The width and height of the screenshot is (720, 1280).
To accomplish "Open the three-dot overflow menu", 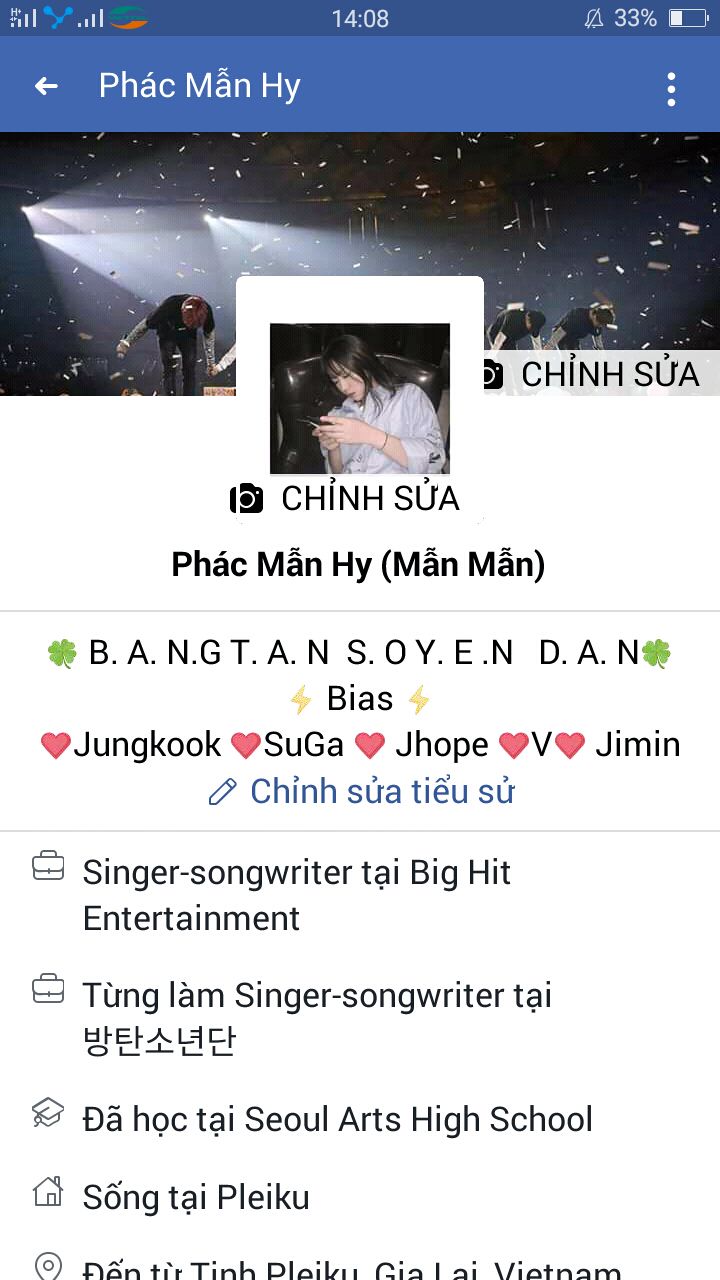I will [671, 89].
